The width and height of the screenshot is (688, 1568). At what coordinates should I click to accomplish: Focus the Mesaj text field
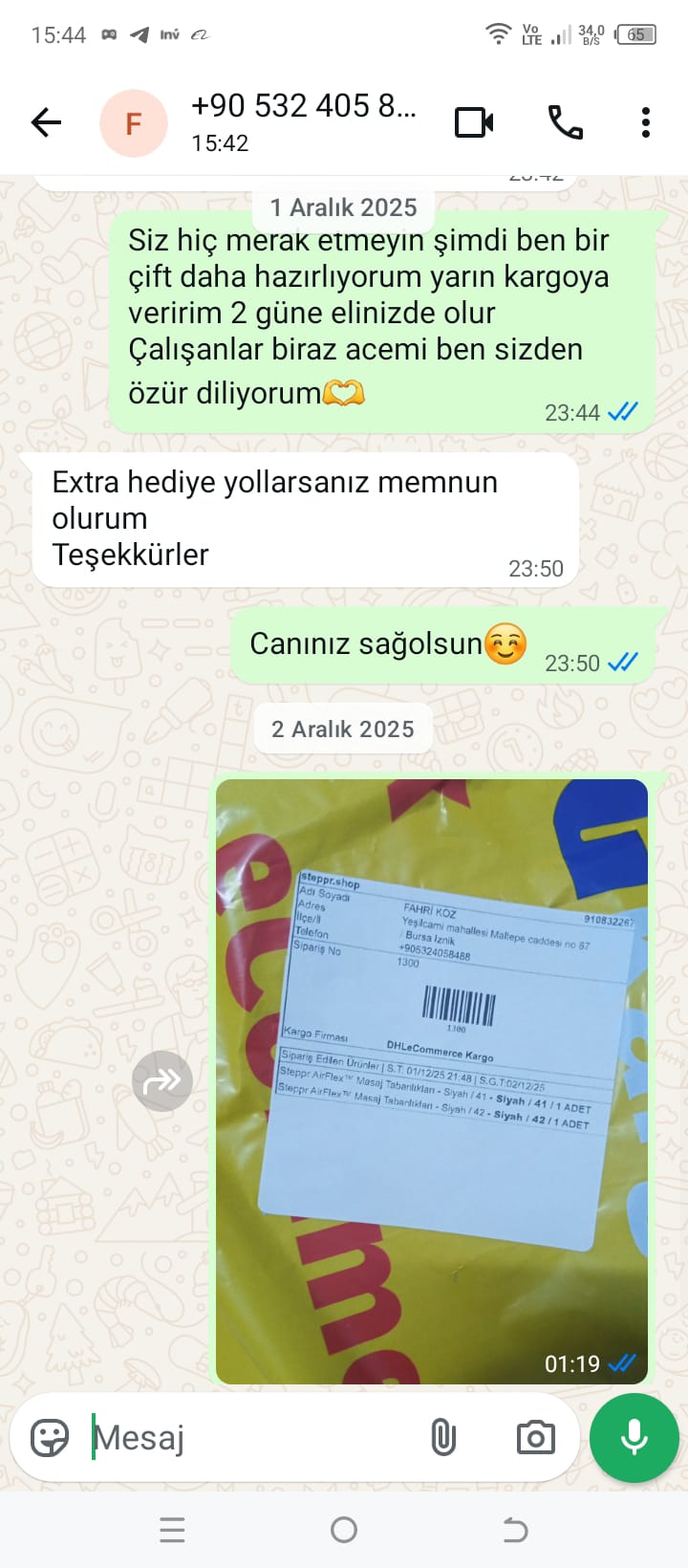(x=248, y=1437)
